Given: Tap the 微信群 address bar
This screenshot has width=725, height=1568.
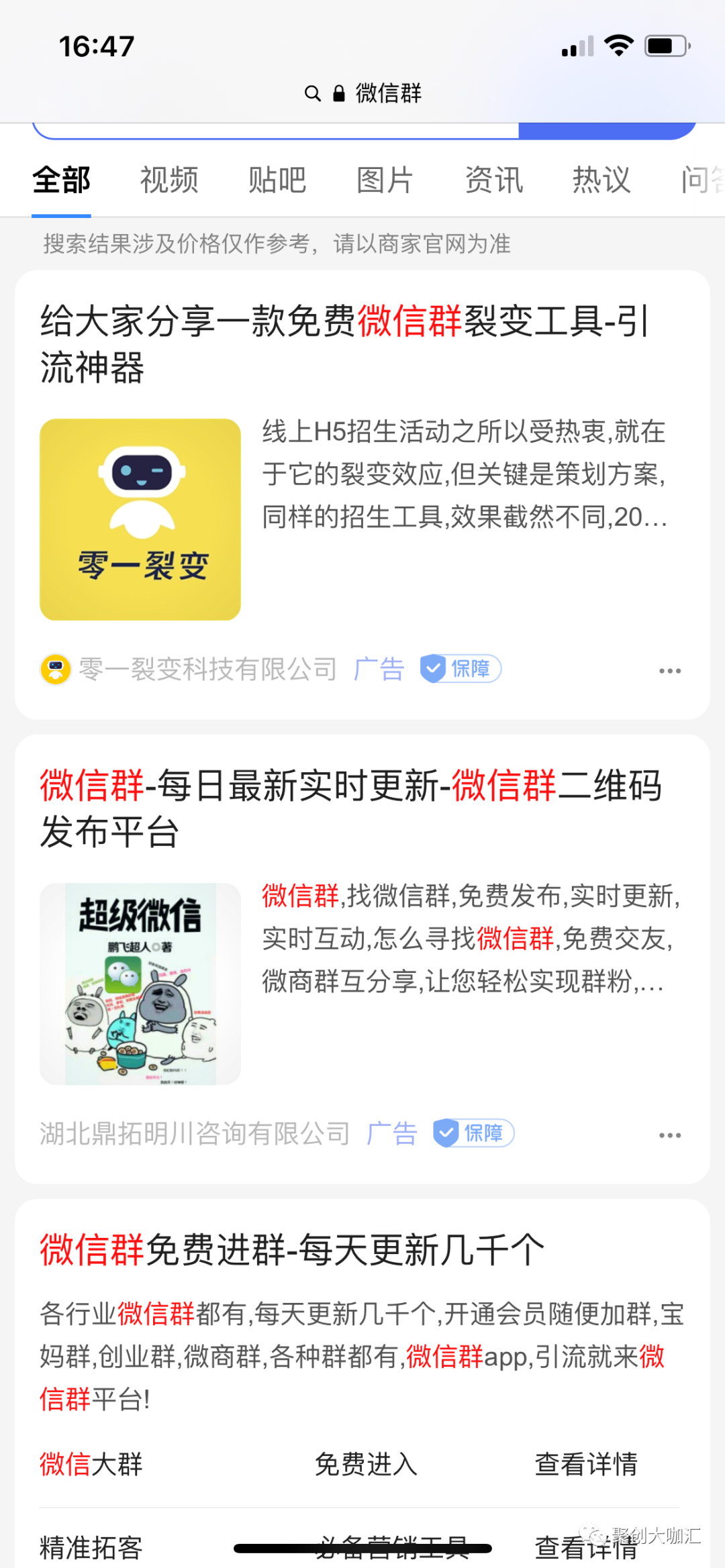Looking at the screenshot, I should tap(364, 93).
